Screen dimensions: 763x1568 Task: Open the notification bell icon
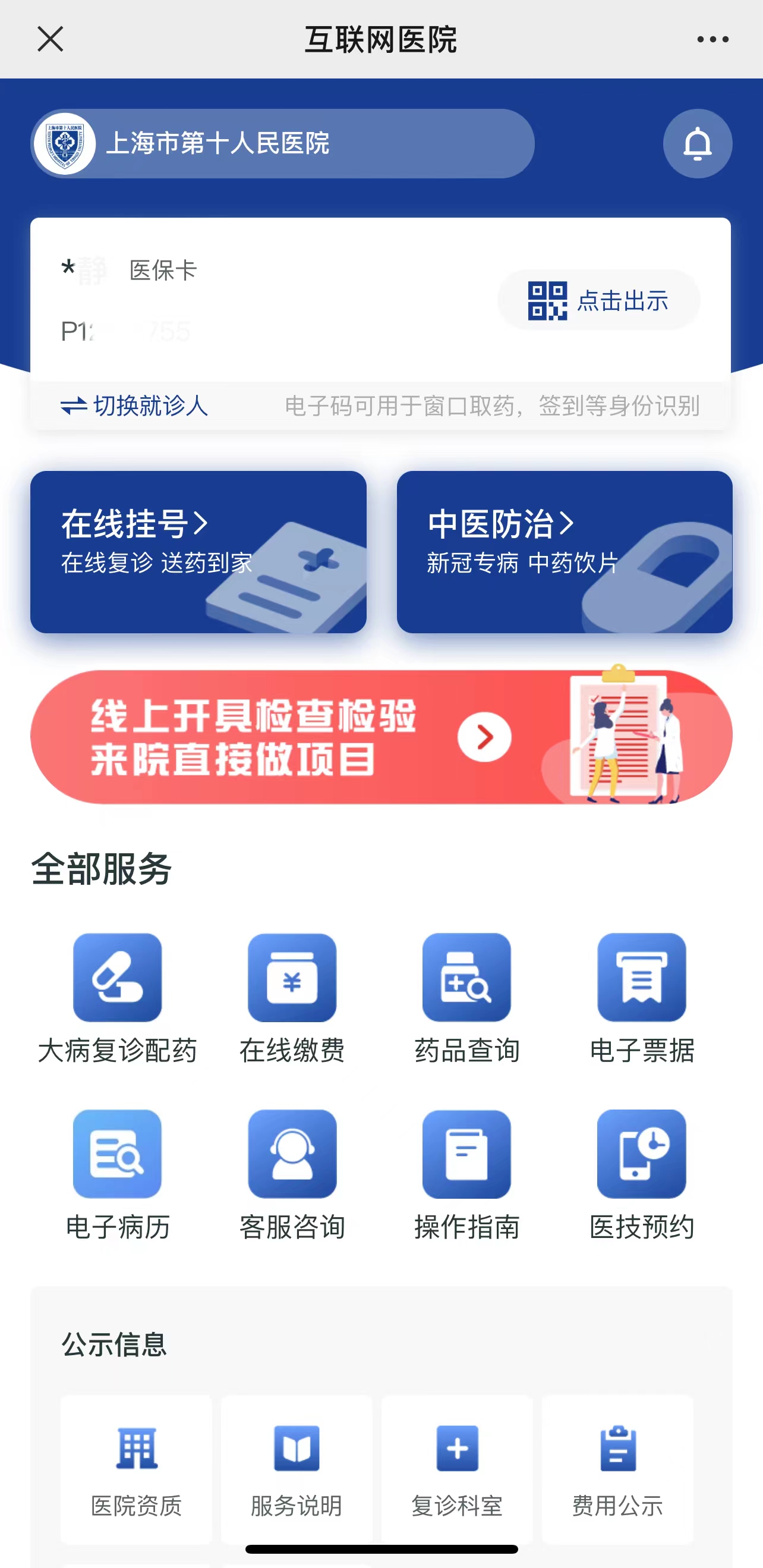[x=698, y=144]
